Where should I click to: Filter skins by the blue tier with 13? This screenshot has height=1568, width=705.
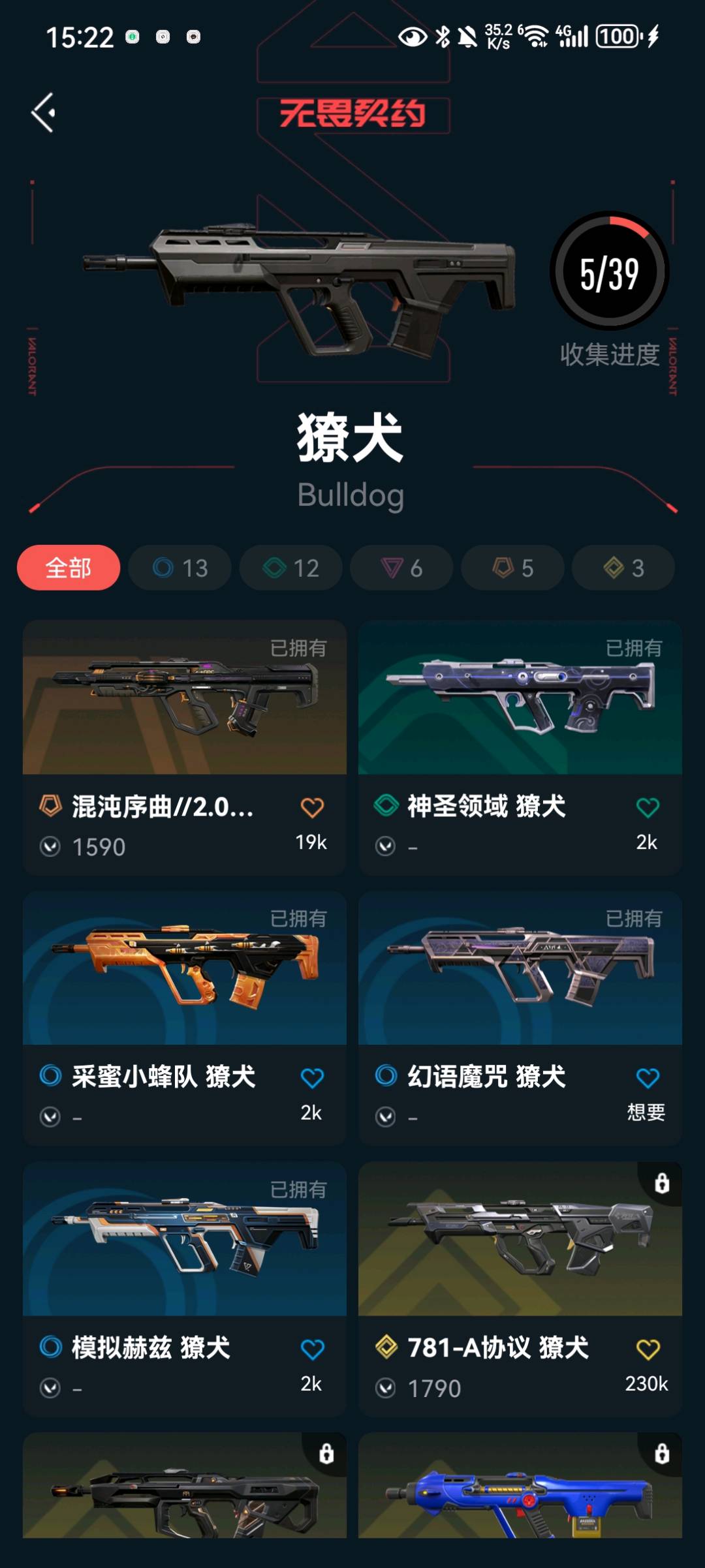tap(180, 568)
